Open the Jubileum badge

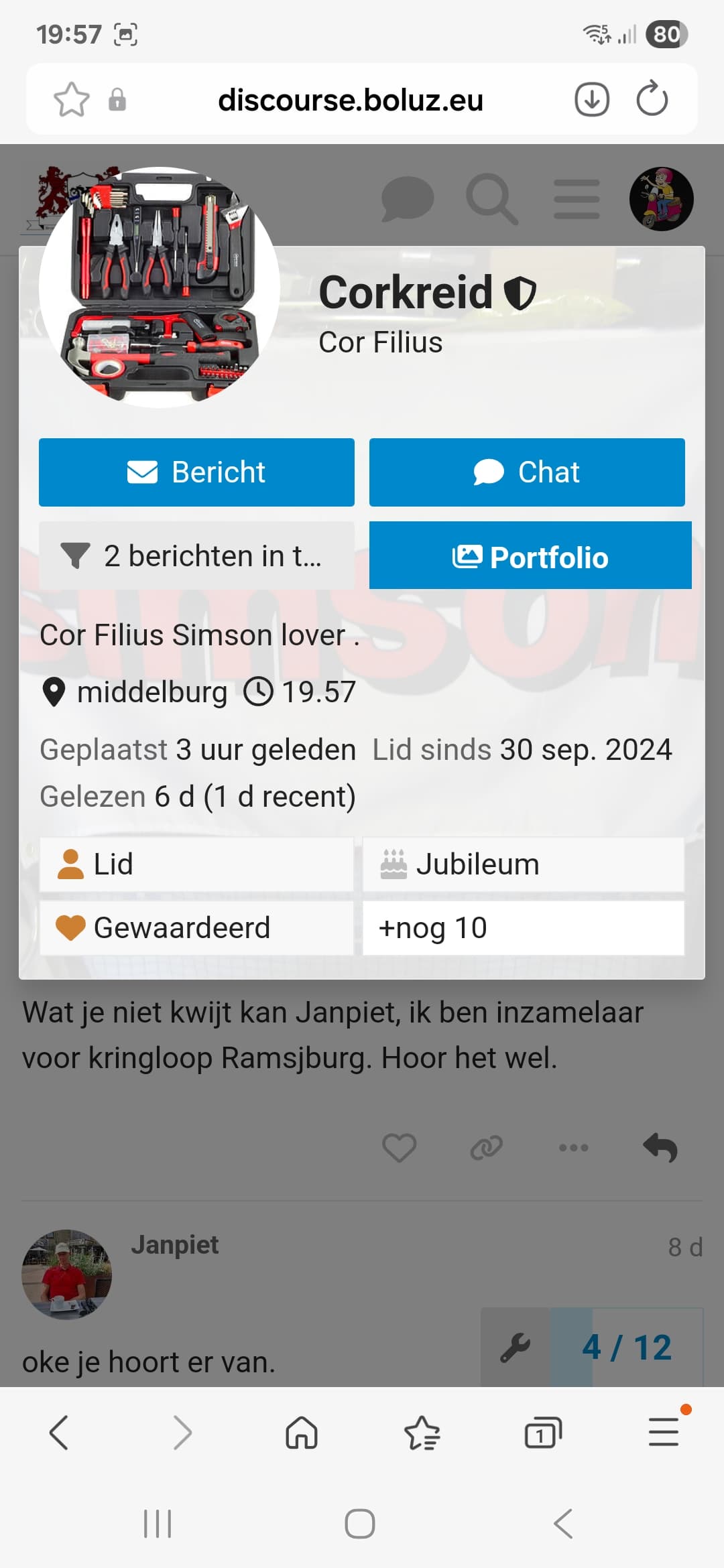pyautogui.click(x=523, y=864)
